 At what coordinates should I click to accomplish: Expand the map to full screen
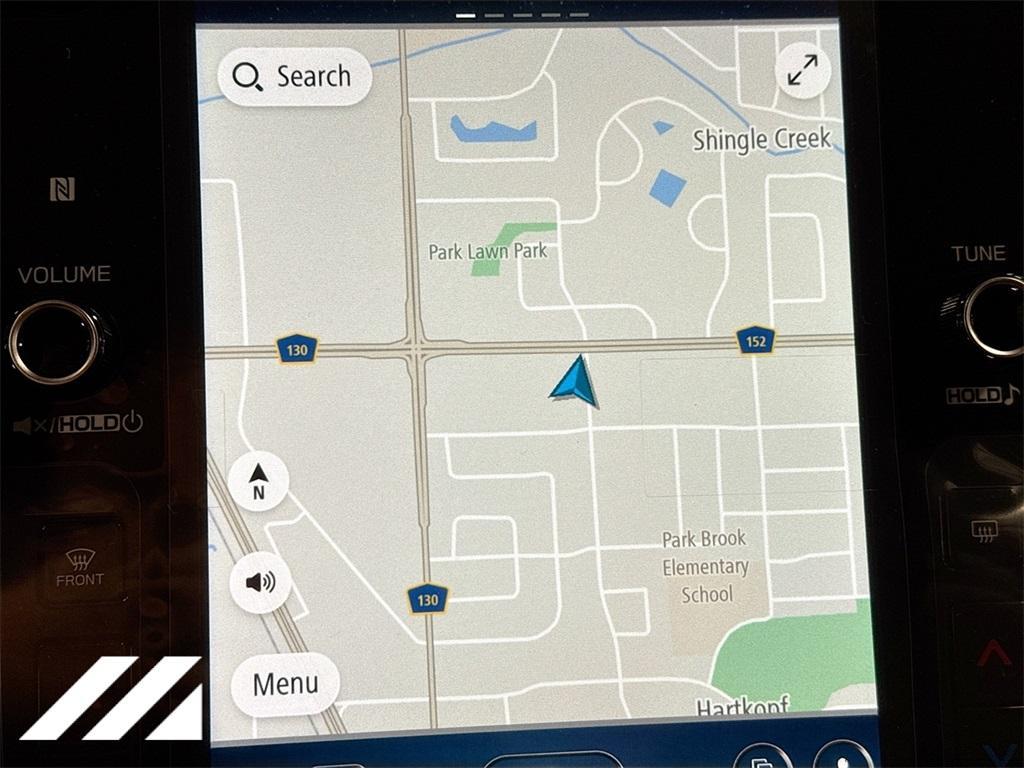click(x=802, y=70)
